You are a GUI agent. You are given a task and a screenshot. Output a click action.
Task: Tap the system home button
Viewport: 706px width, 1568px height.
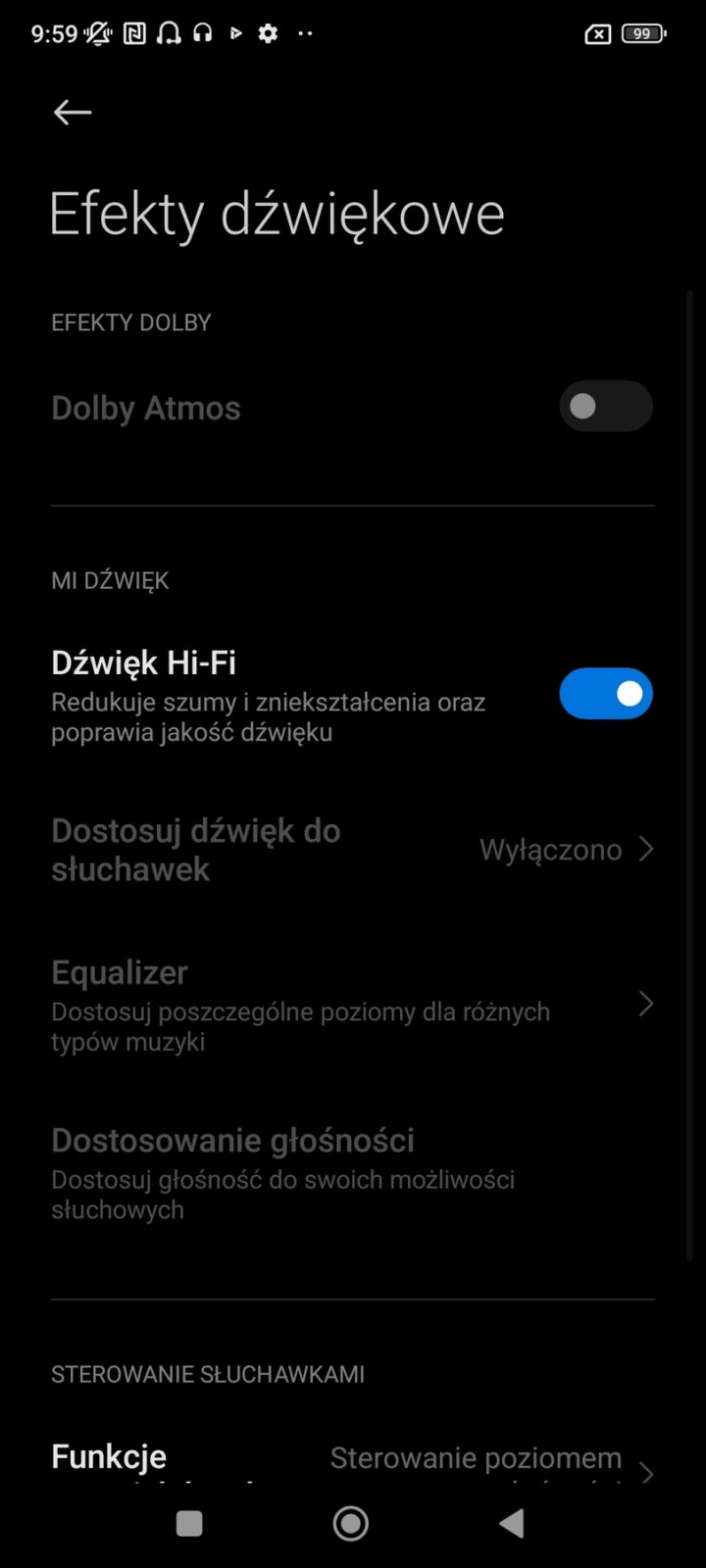pyautogui.click(x=351, y=1523)
